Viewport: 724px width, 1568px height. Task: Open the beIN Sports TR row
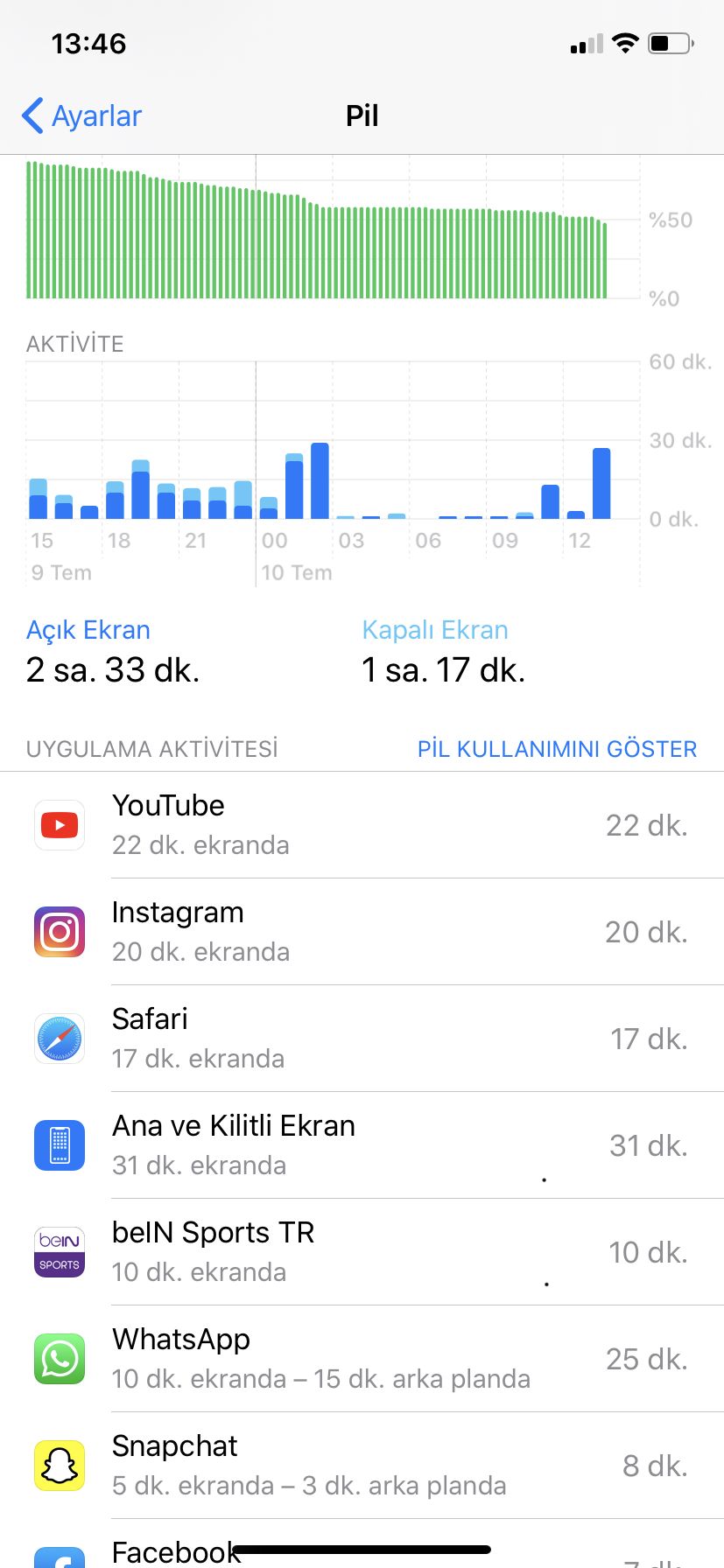[x=362, y=1252]
